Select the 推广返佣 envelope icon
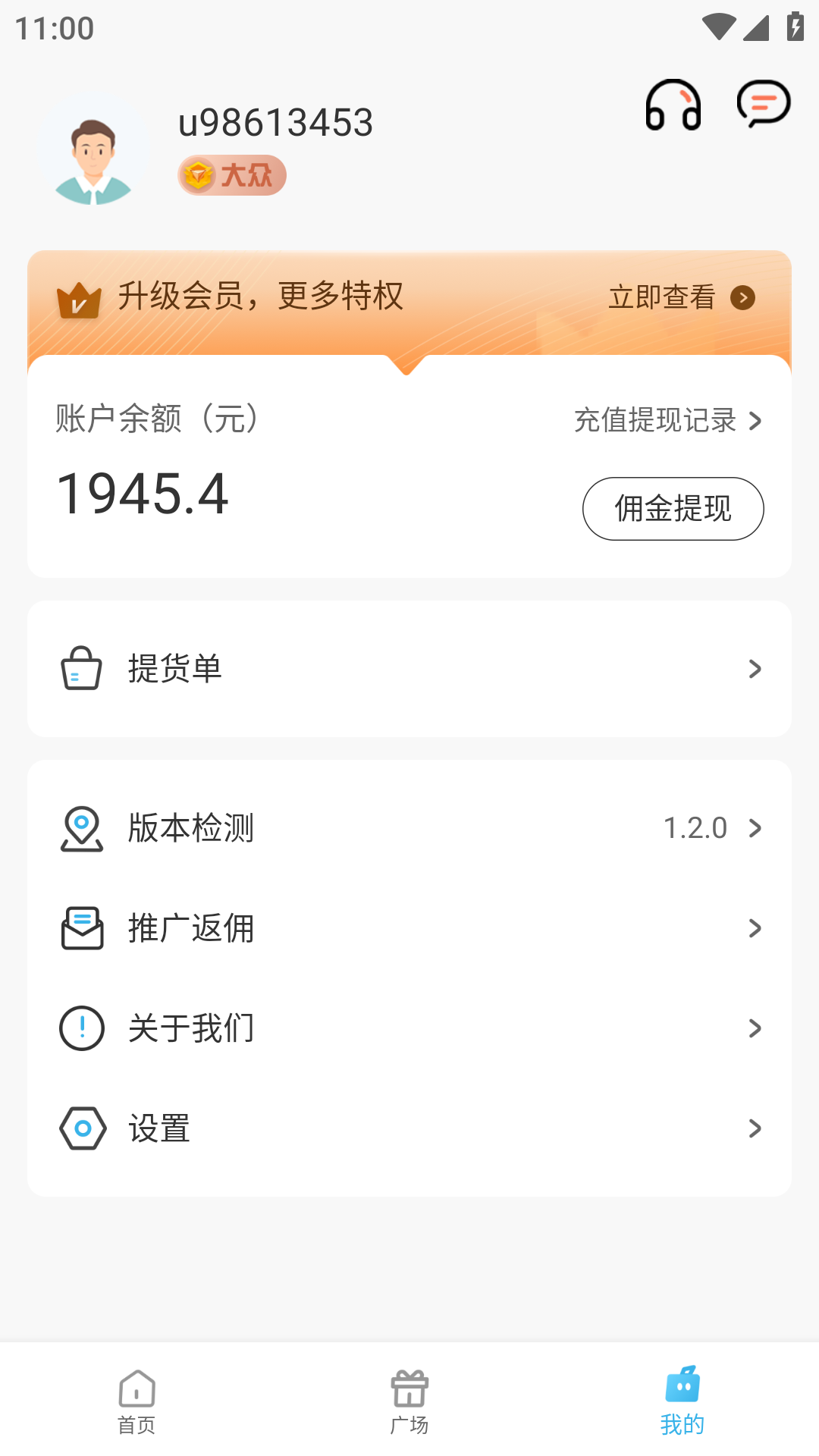The height and width of the screenshot is (1456, 819). [81, 928]
